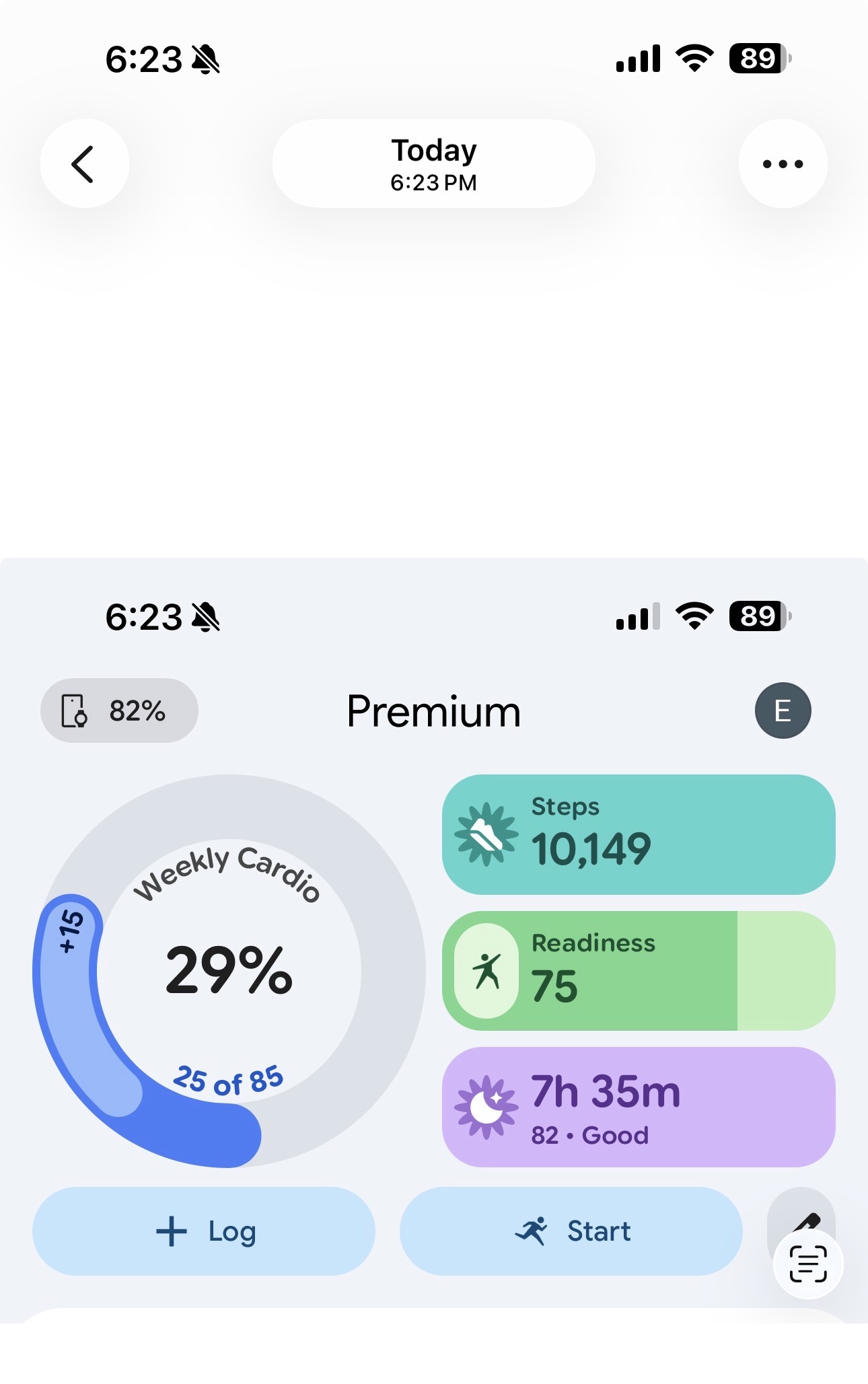The width and height of the screenshot is (868, 1384).
Task: Open the three-dot more options menu
Action: 783,163
